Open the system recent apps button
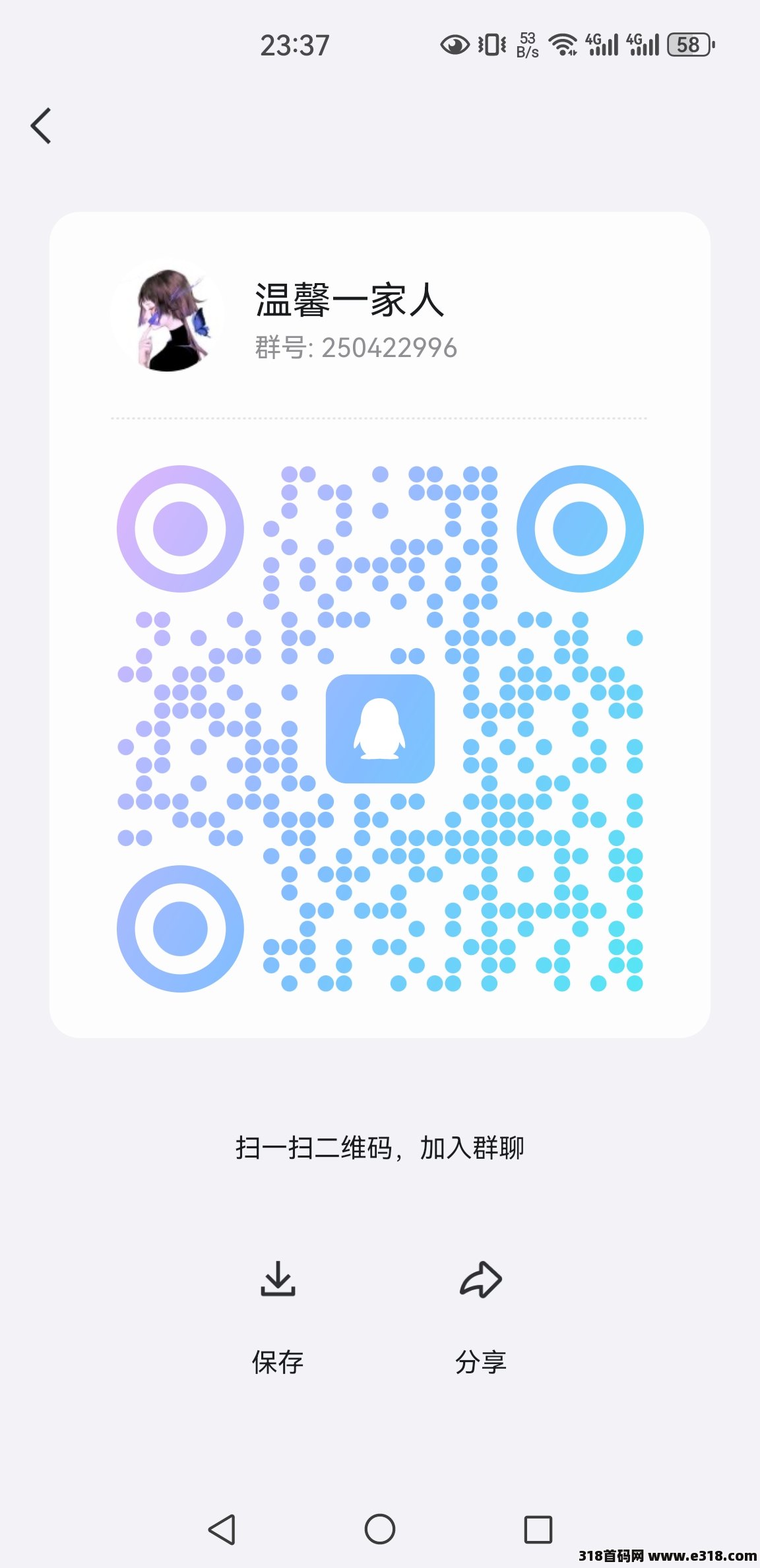760x1568 pixels. coord(538,1528)
